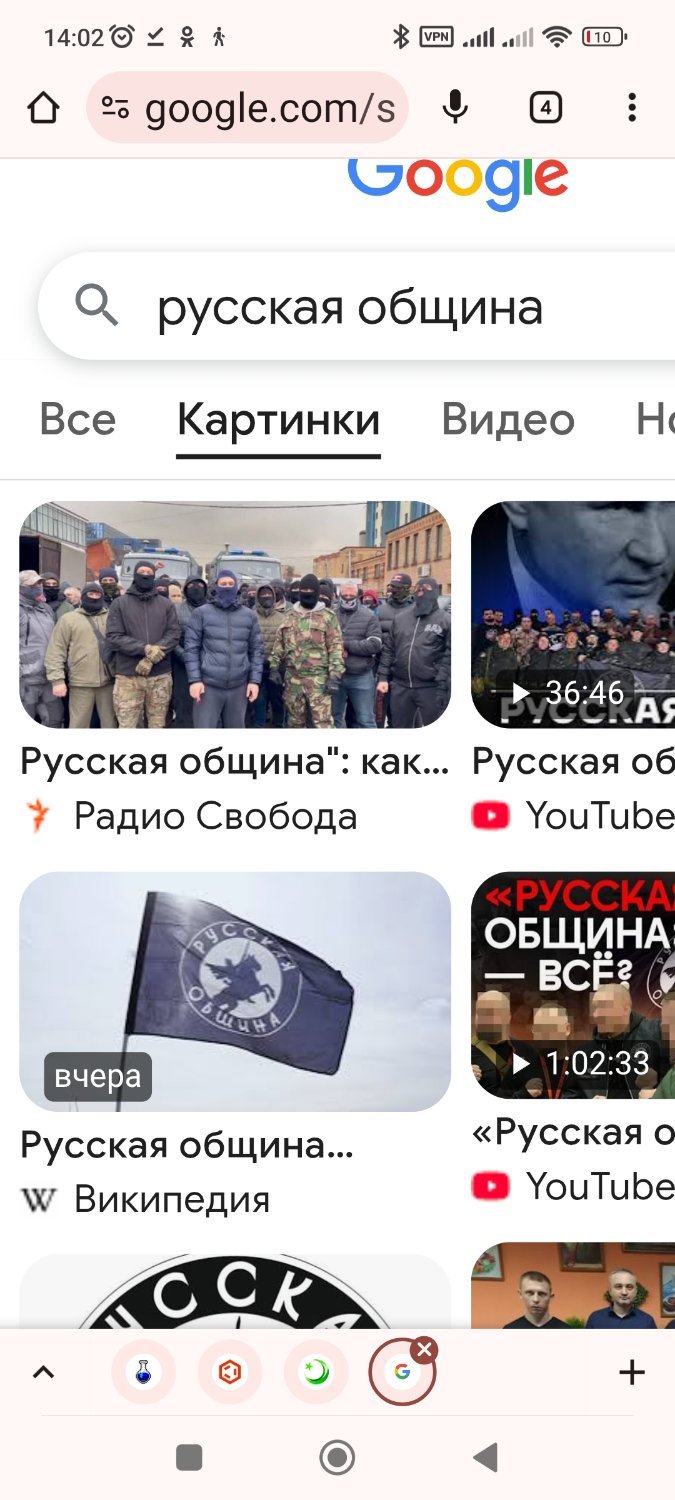Add a new tab with the plus button
675x1500 pixels.
click(x=631, y=1373)
